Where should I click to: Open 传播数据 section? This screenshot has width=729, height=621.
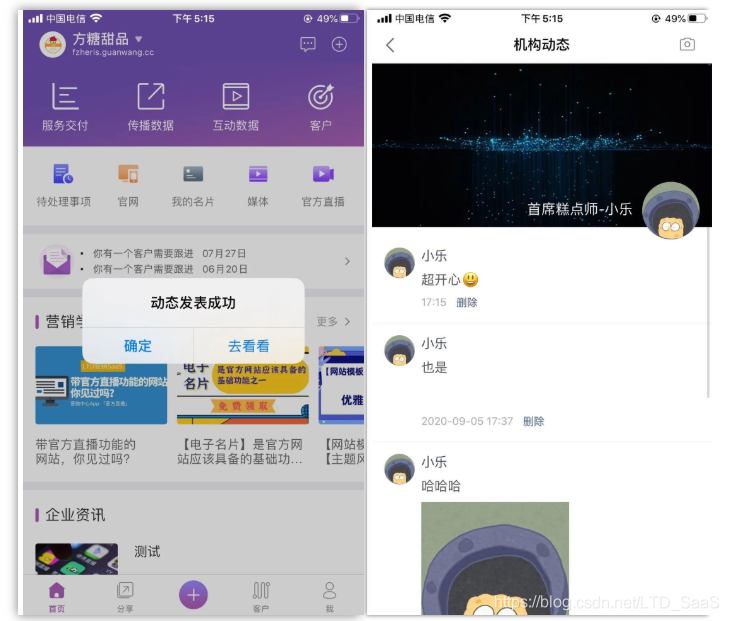(150, 107)
